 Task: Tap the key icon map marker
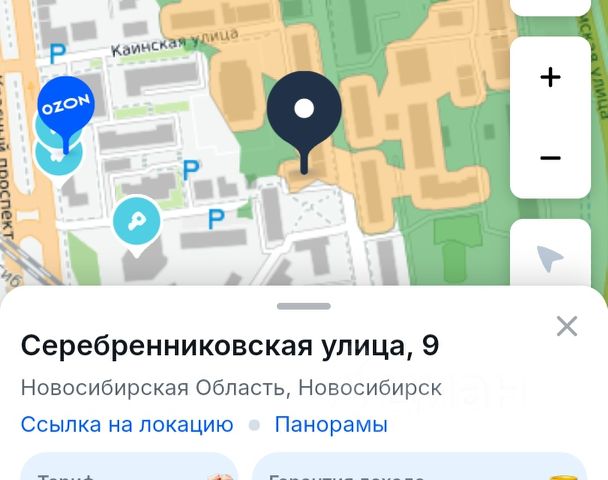tap(136, 220)
